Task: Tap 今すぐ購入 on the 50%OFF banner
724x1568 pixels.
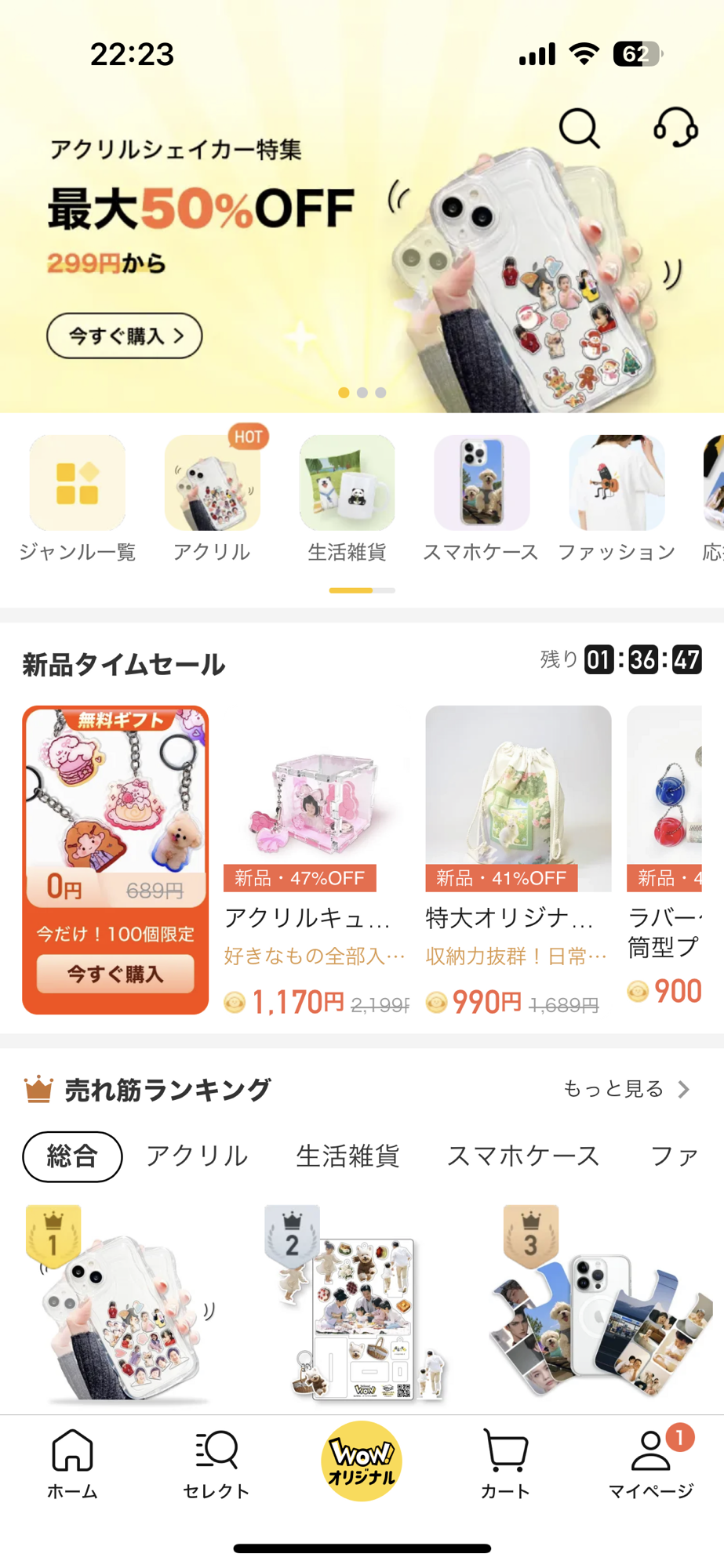Action: point(125,336)
